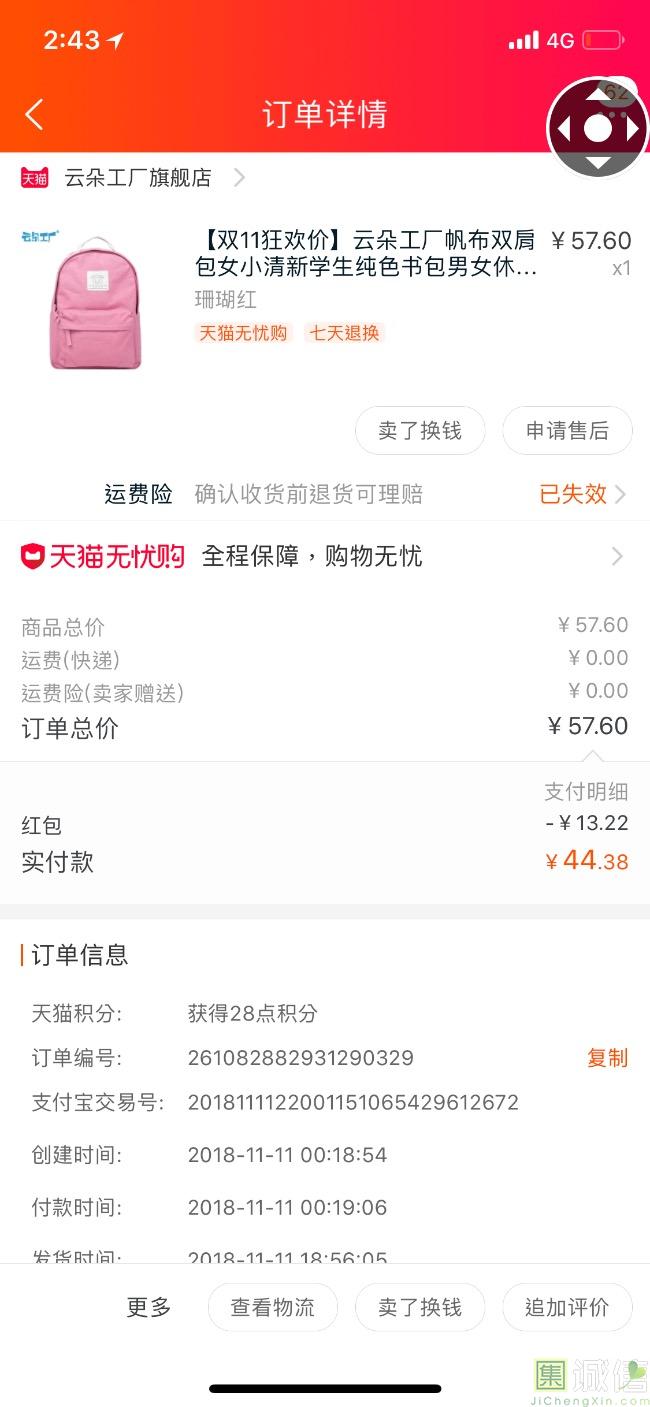Screen dimensions: 650x1407
Task: Check shipping with 查看物流
Action: coord(273,1307)
